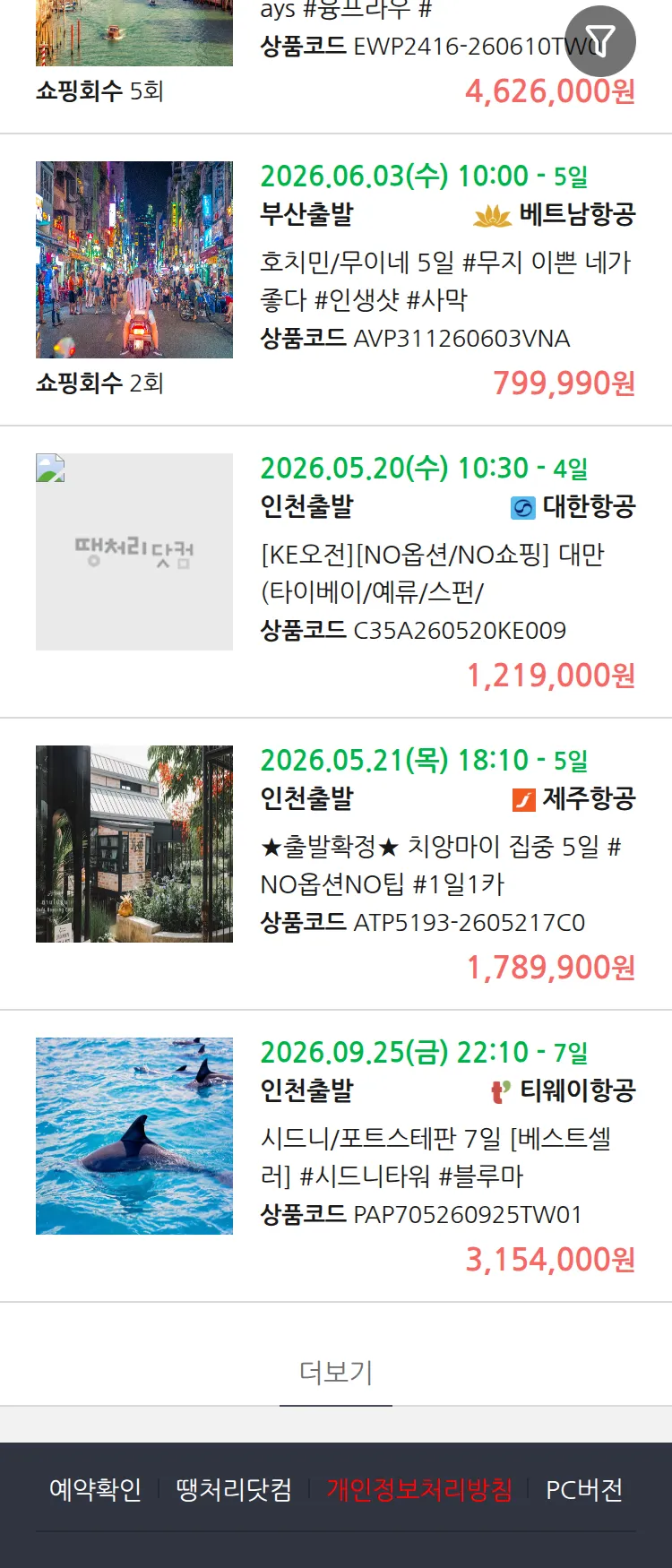Open the Ho Chi Minh/Mui Ne 5-day package
The image size is (672, 1568).
[x=336, y=280]
